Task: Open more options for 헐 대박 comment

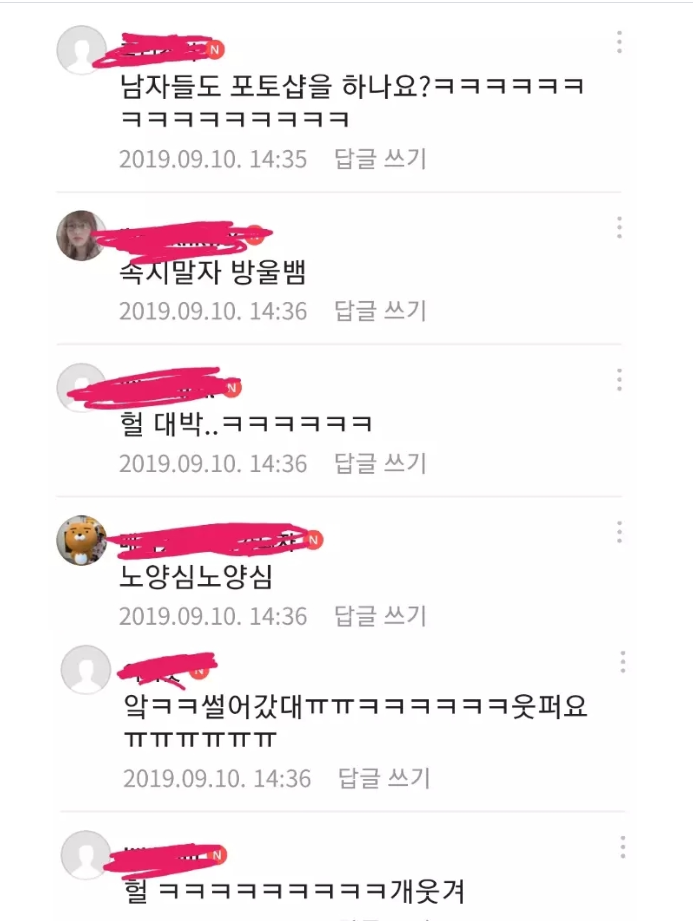Action: pyautogui.click(x=620, y=380)
